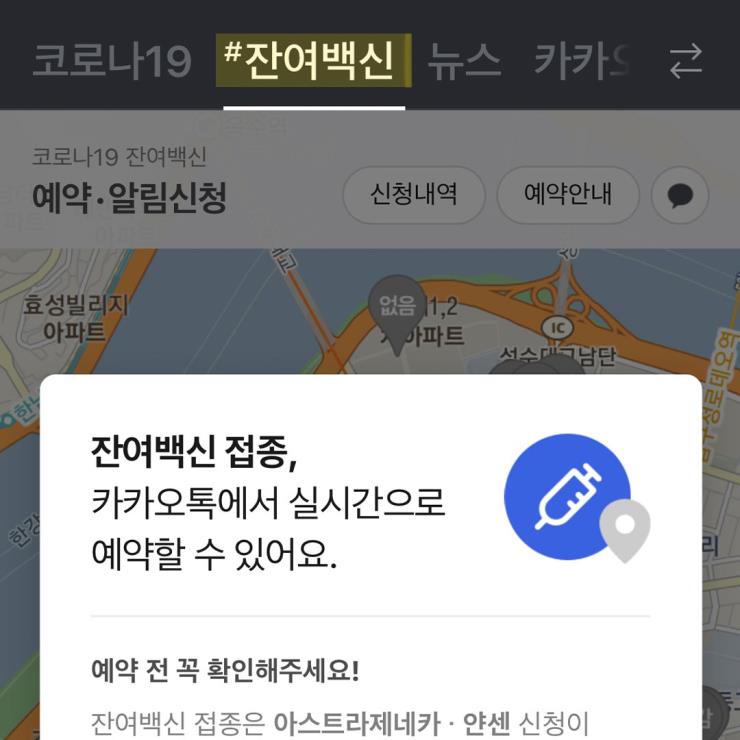Open the 뉴스 tab
740x740 pixels.
coord(464,61)
